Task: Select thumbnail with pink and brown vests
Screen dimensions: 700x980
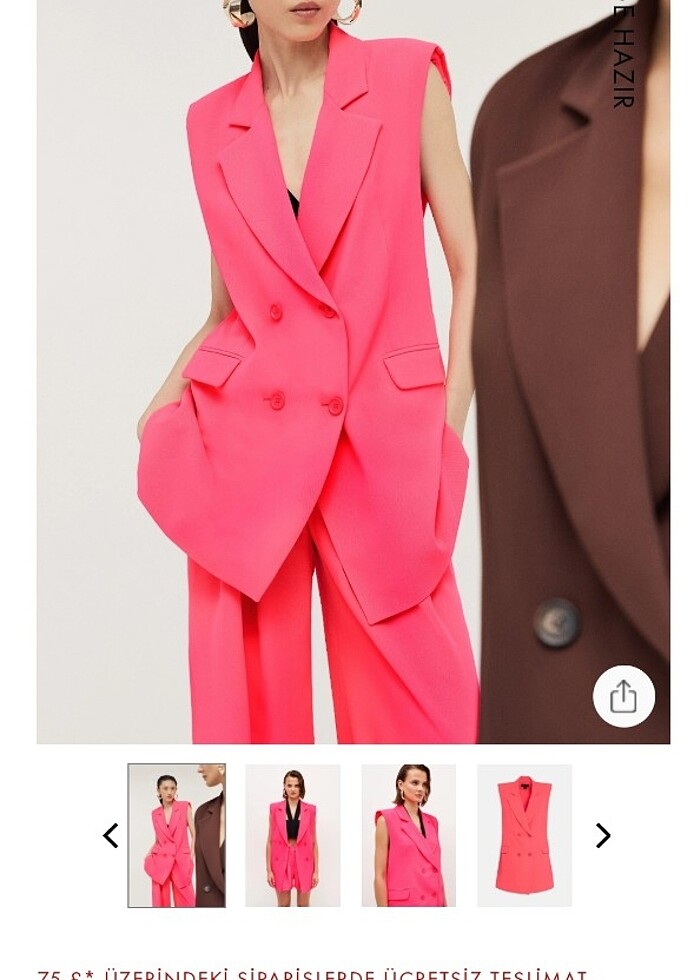Action: 177,836
